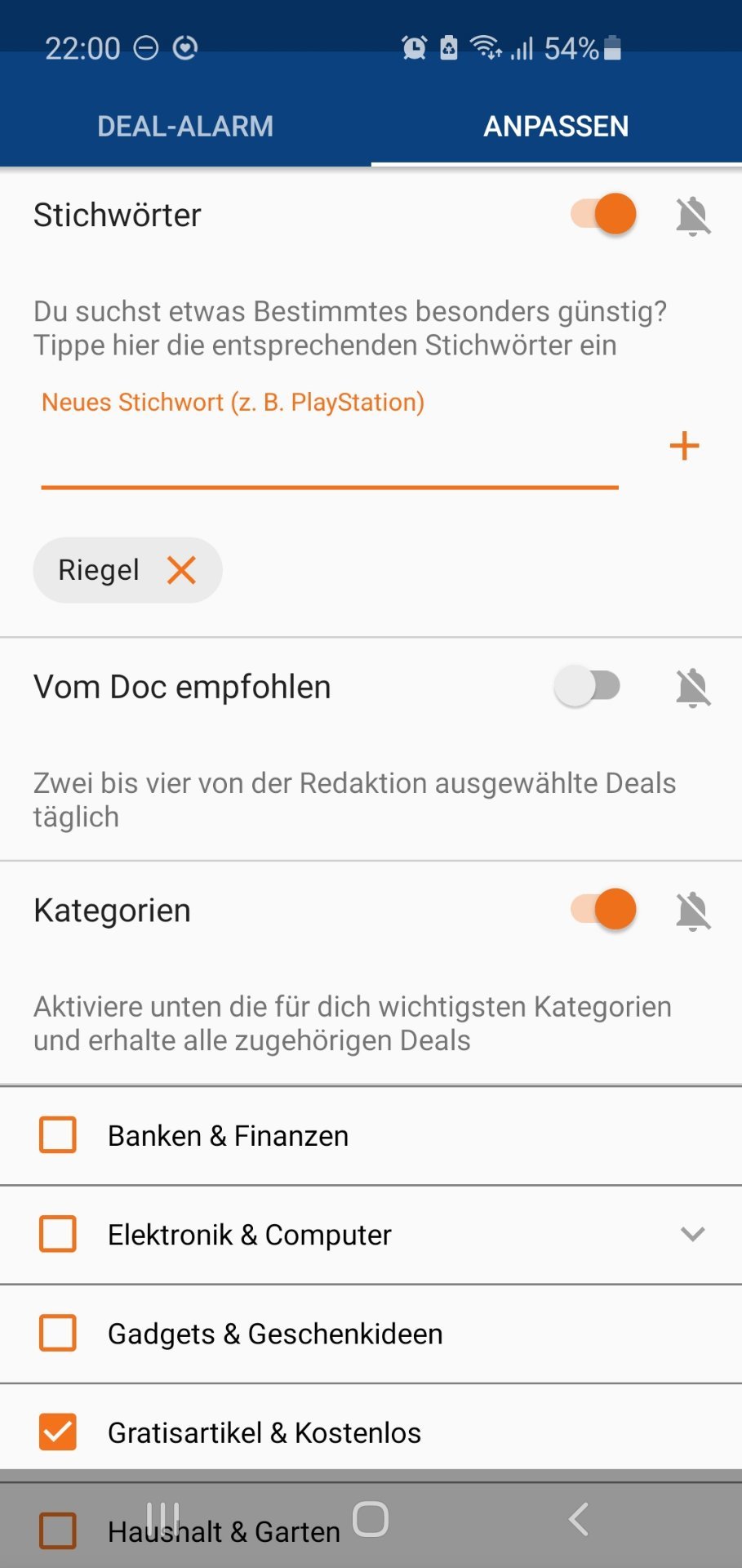Go back using system back button
The height and width of the screenshot is (1568, 742).
pos(578,1519)
